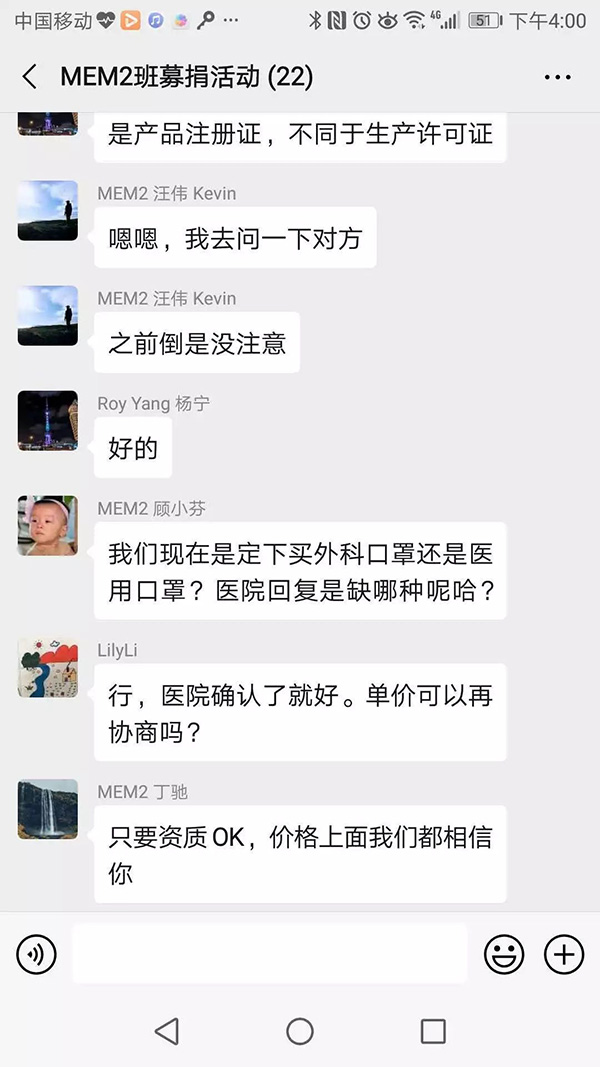
Task: Open Kevin's avatar beside the 之前倒是没注意 message
Action: point(48,316)
